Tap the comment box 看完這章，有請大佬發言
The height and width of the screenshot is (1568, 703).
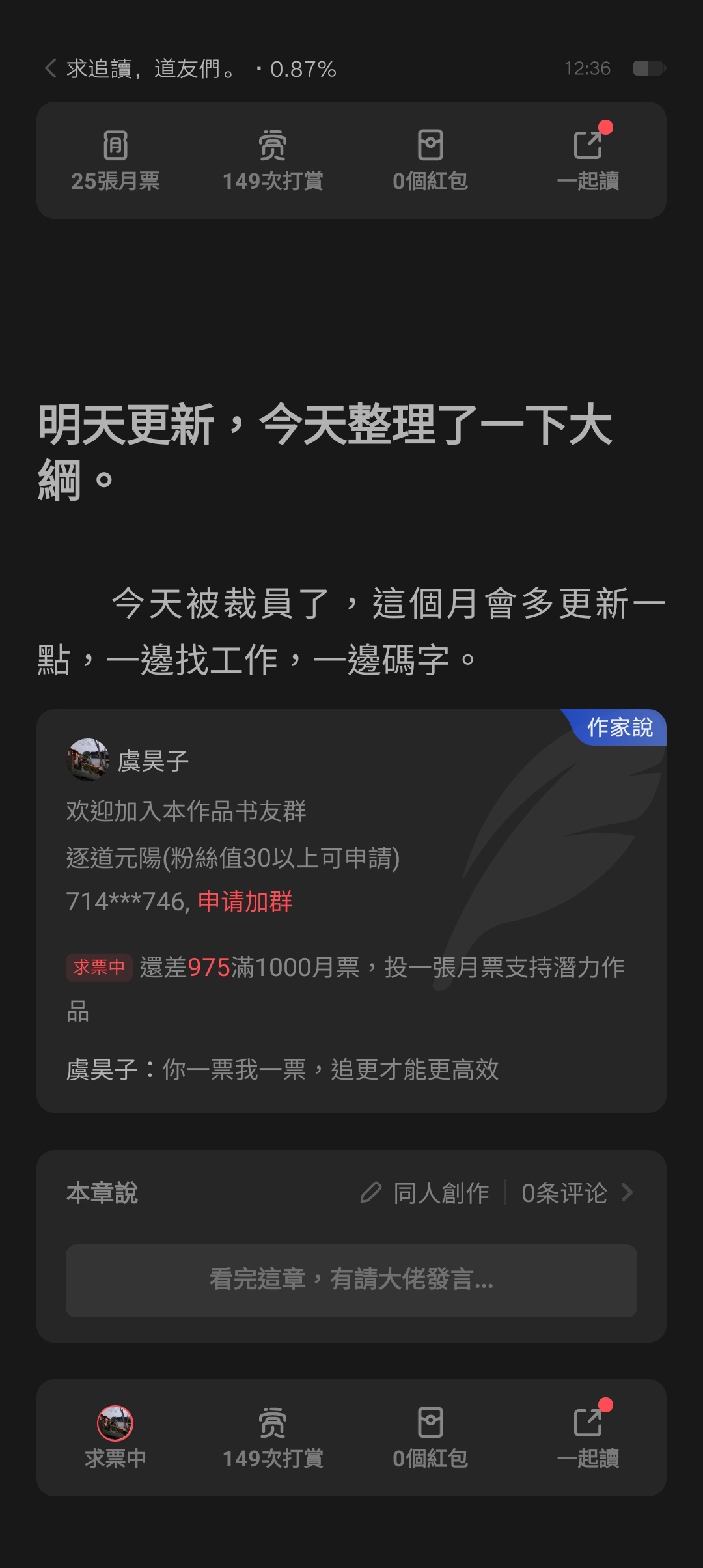tap(351, 1280)
